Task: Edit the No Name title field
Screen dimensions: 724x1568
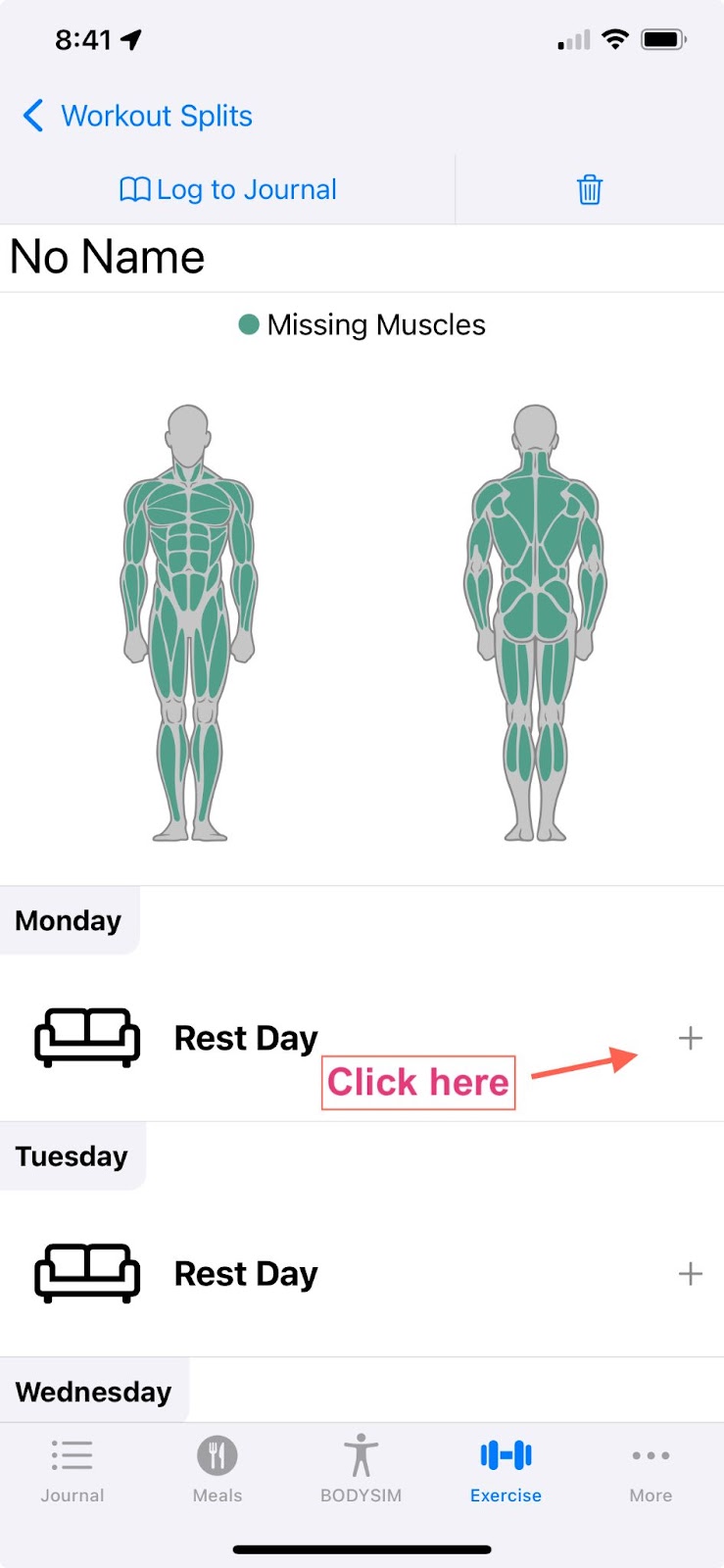Action: [108, 258]
